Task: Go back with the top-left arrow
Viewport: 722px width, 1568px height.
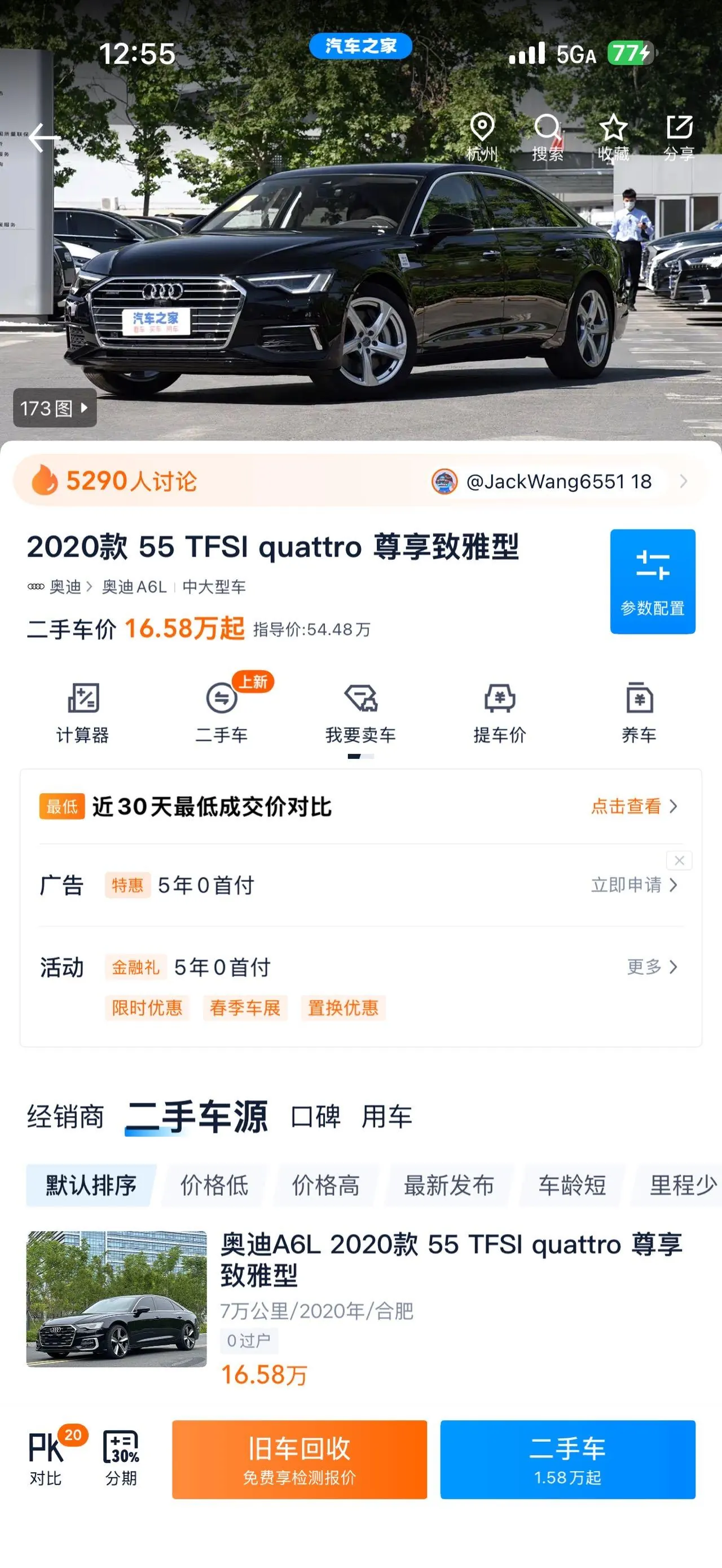Action: 44,138
